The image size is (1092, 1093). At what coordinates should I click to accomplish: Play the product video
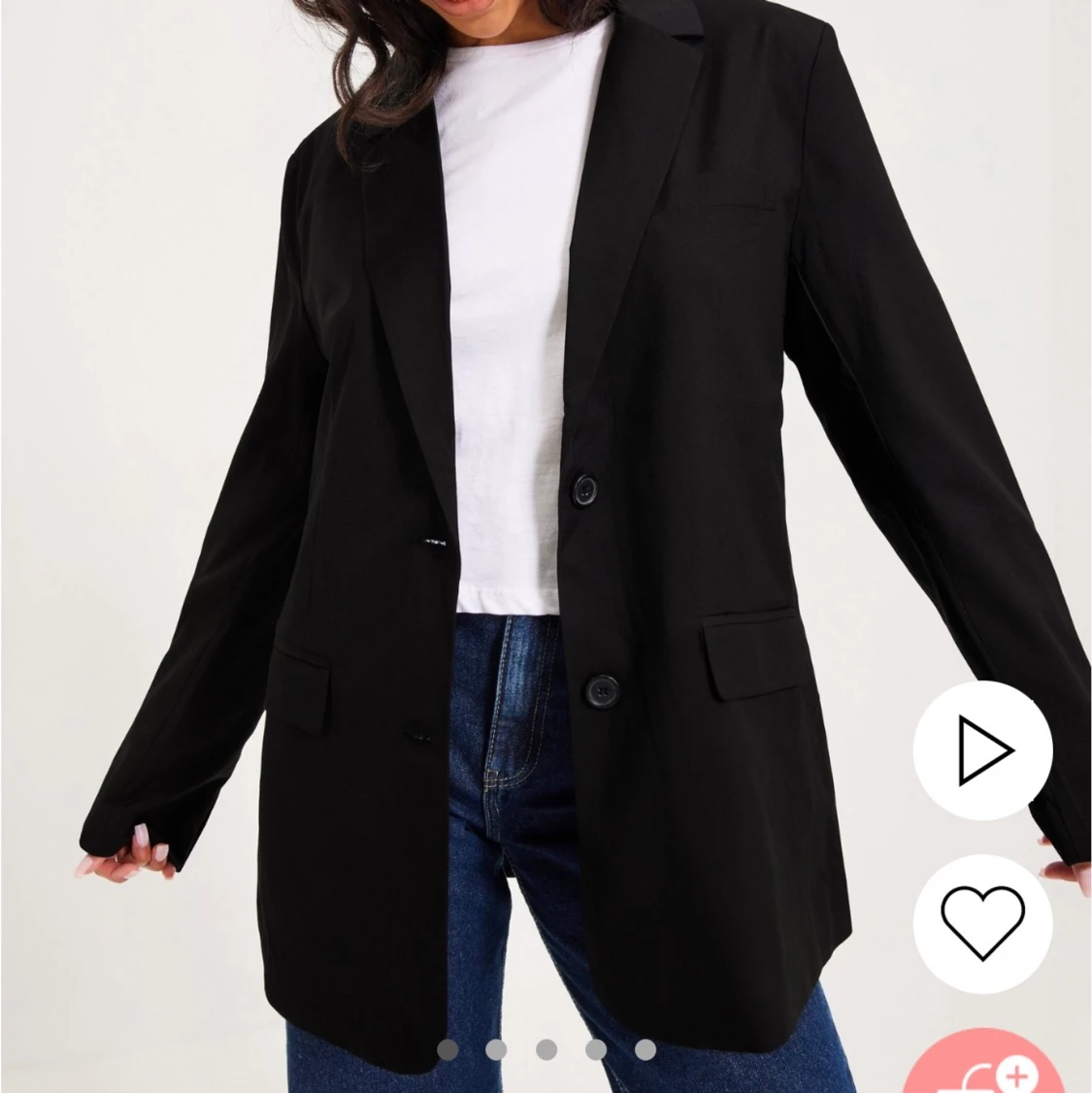click(982, 749)
